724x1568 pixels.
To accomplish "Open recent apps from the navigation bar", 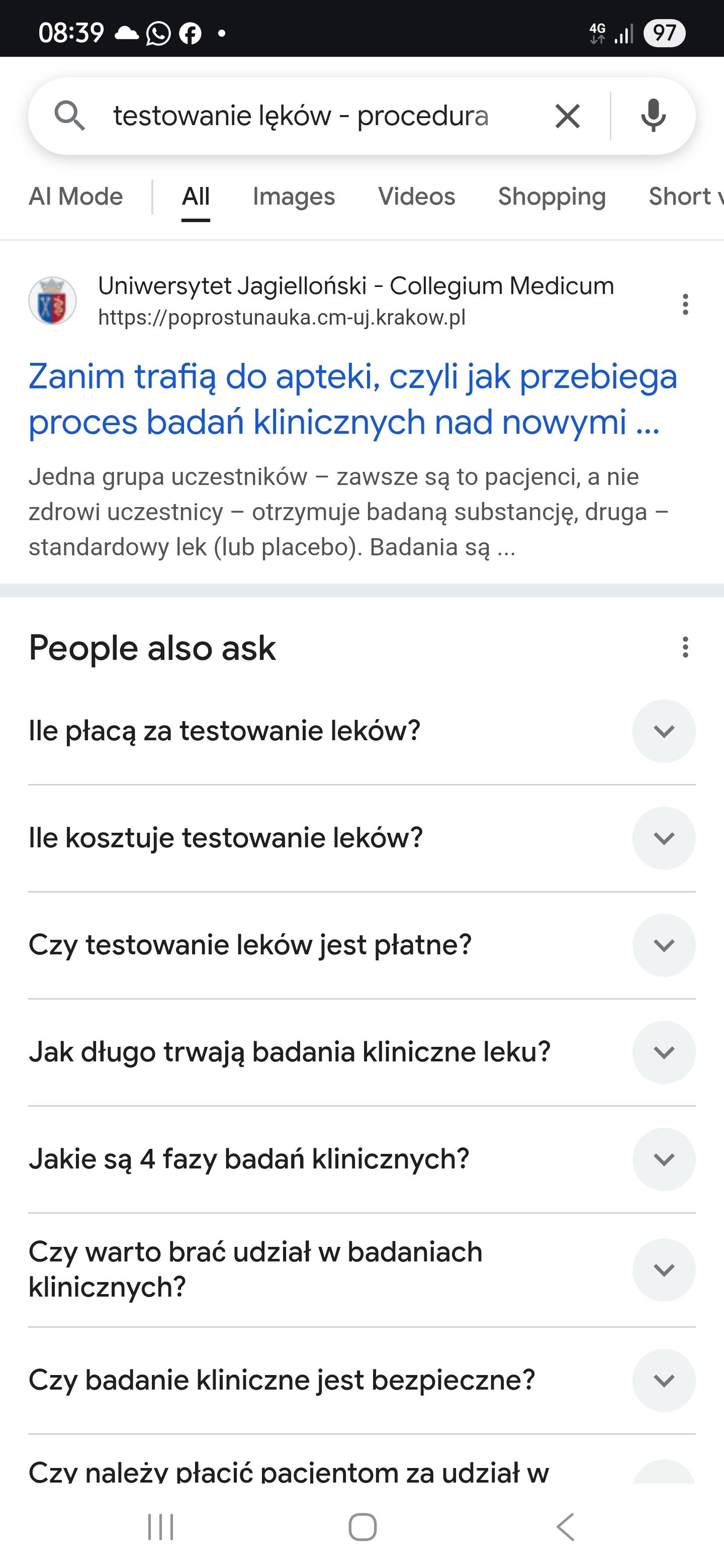I will [x=161, y=1527].
